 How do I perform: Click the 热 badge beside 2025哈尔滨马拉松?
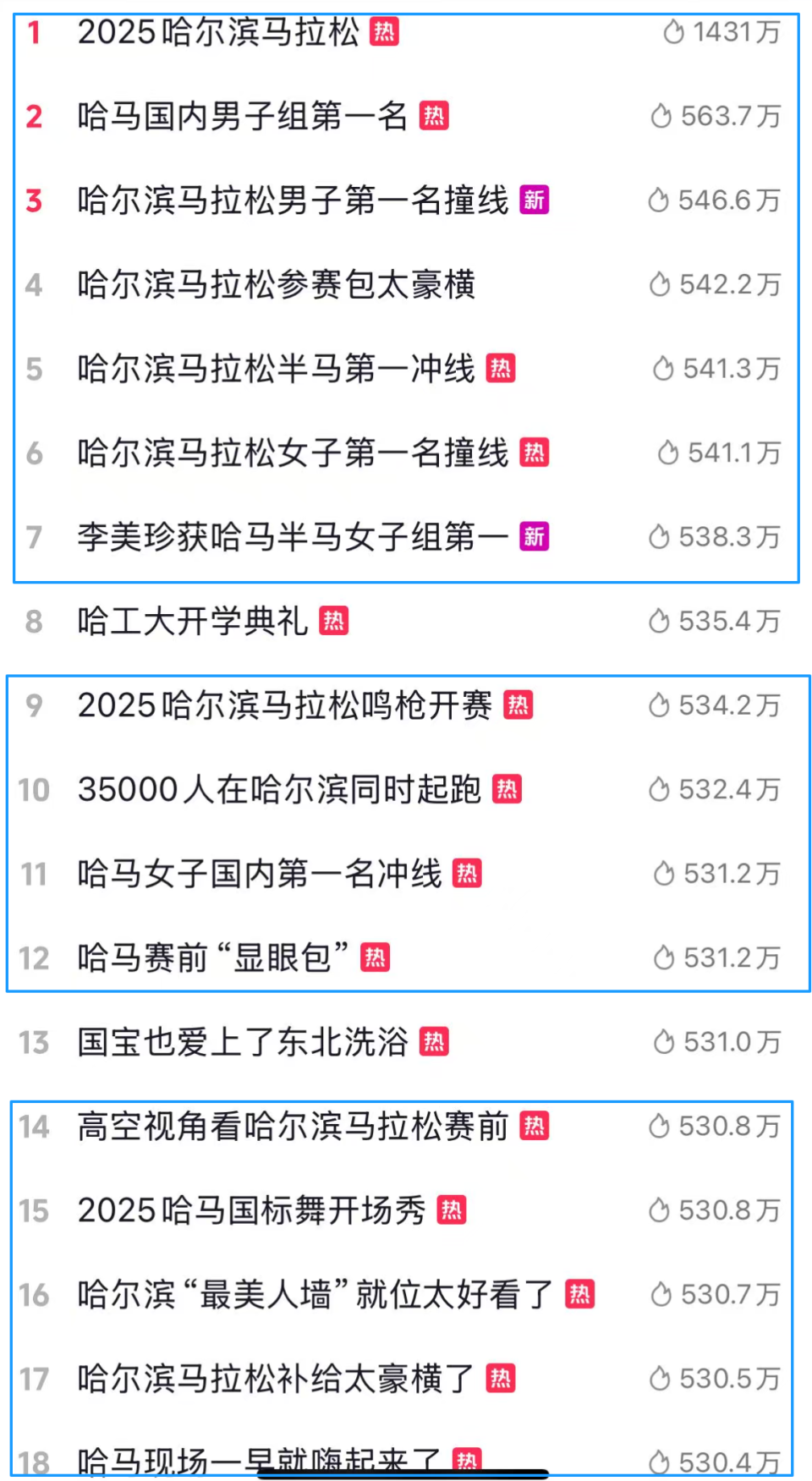pyautogui.click(x=386, y=32)
